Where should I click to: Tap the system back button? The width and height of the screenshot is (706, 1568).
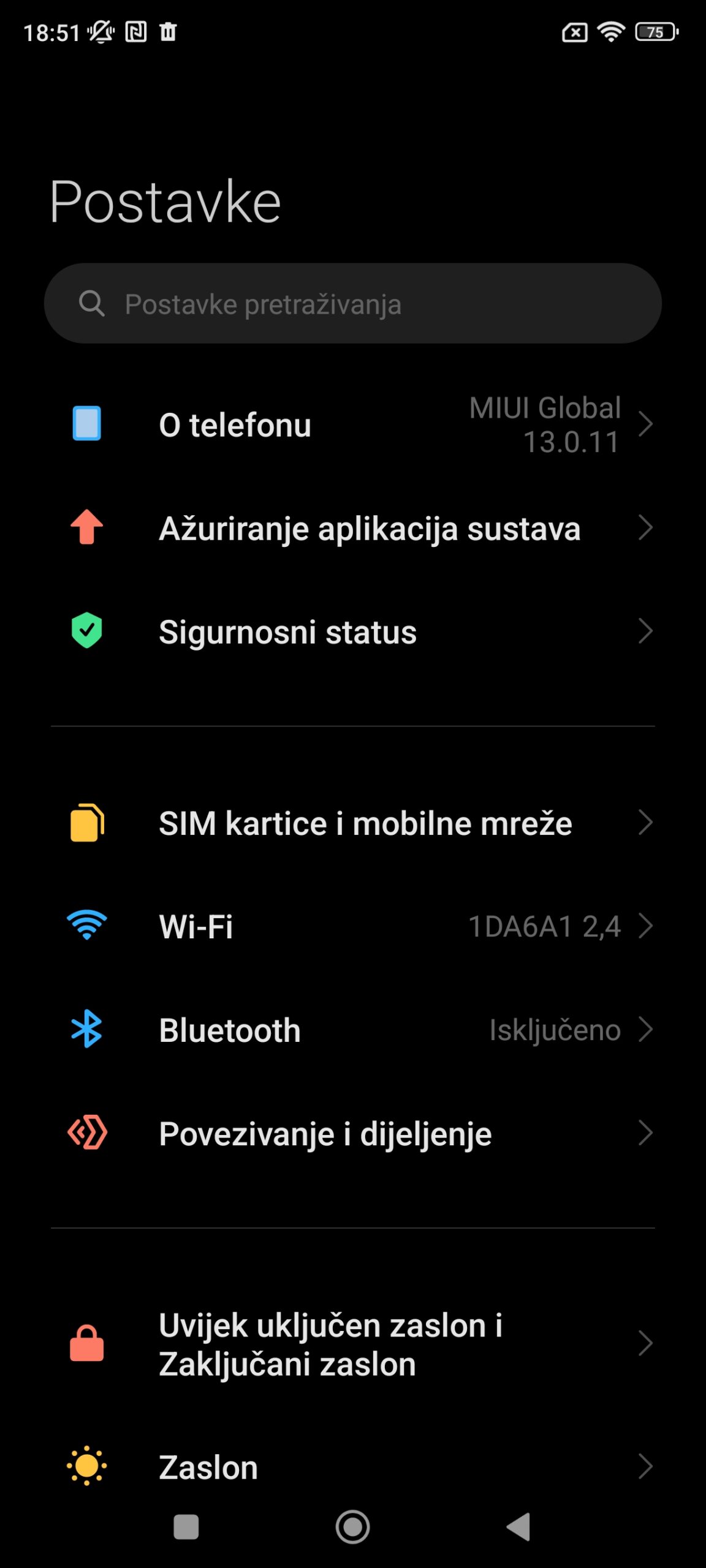[518, 1527]
